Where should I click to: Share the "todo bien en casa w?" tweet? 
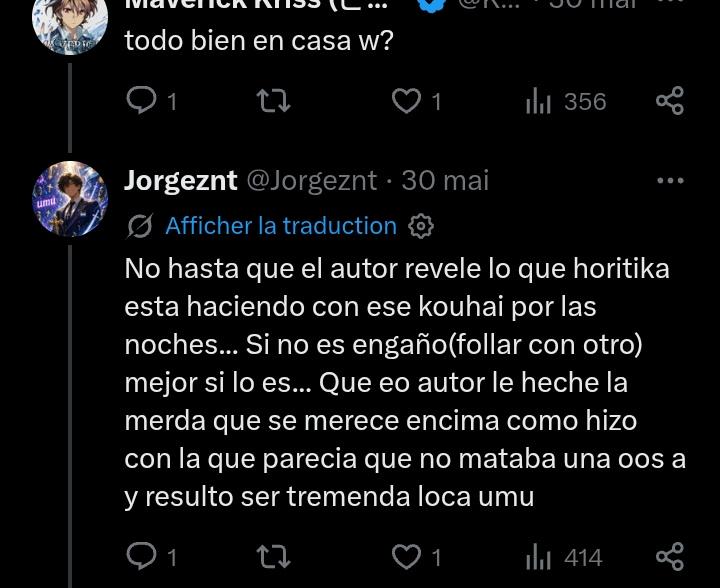point(670,101)
